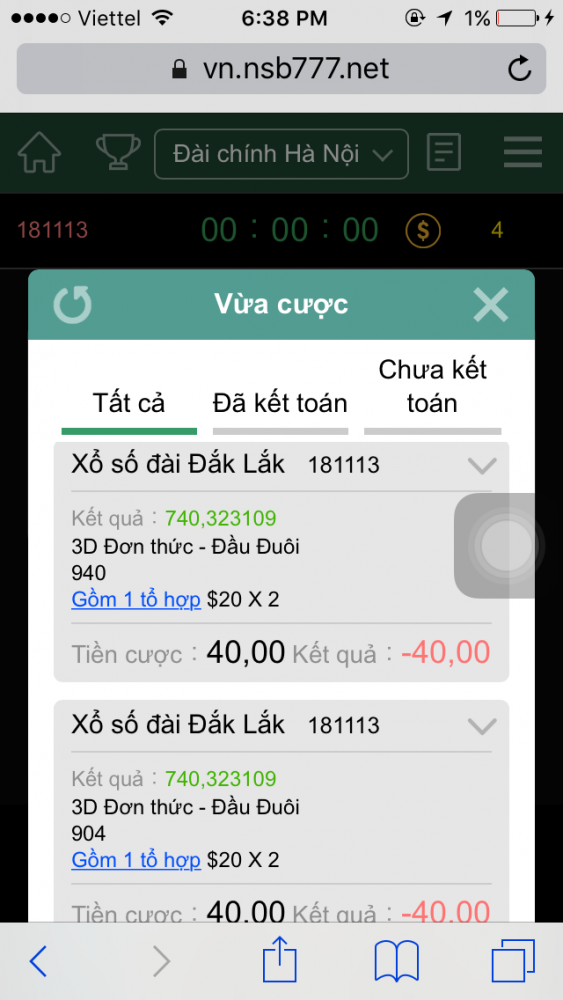This screenshot has width=563, height=1000.
Task: Close the Vừa cược dialog
Action: [x=491, y=305]
